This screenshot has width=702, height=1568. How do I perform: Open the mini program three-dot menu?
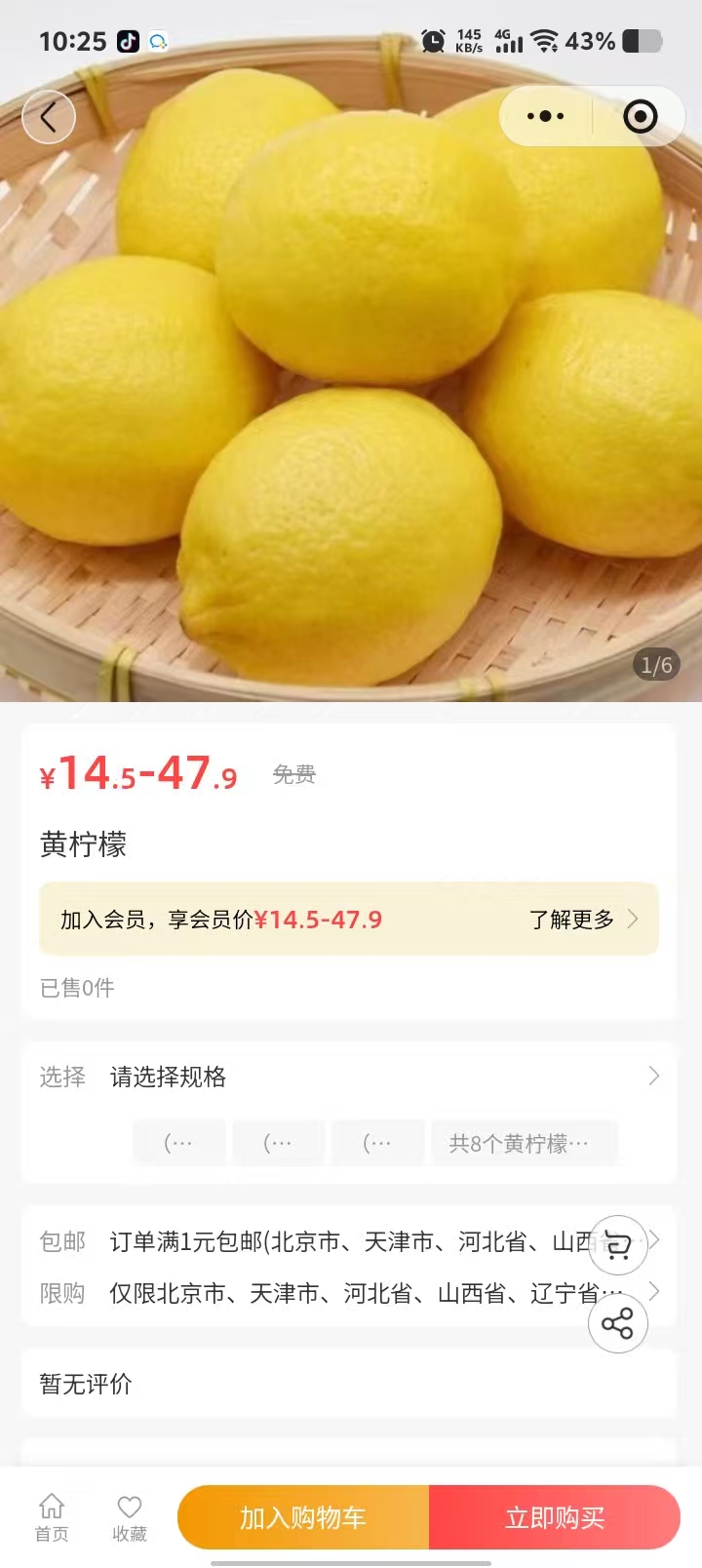(x=545, y=117)
